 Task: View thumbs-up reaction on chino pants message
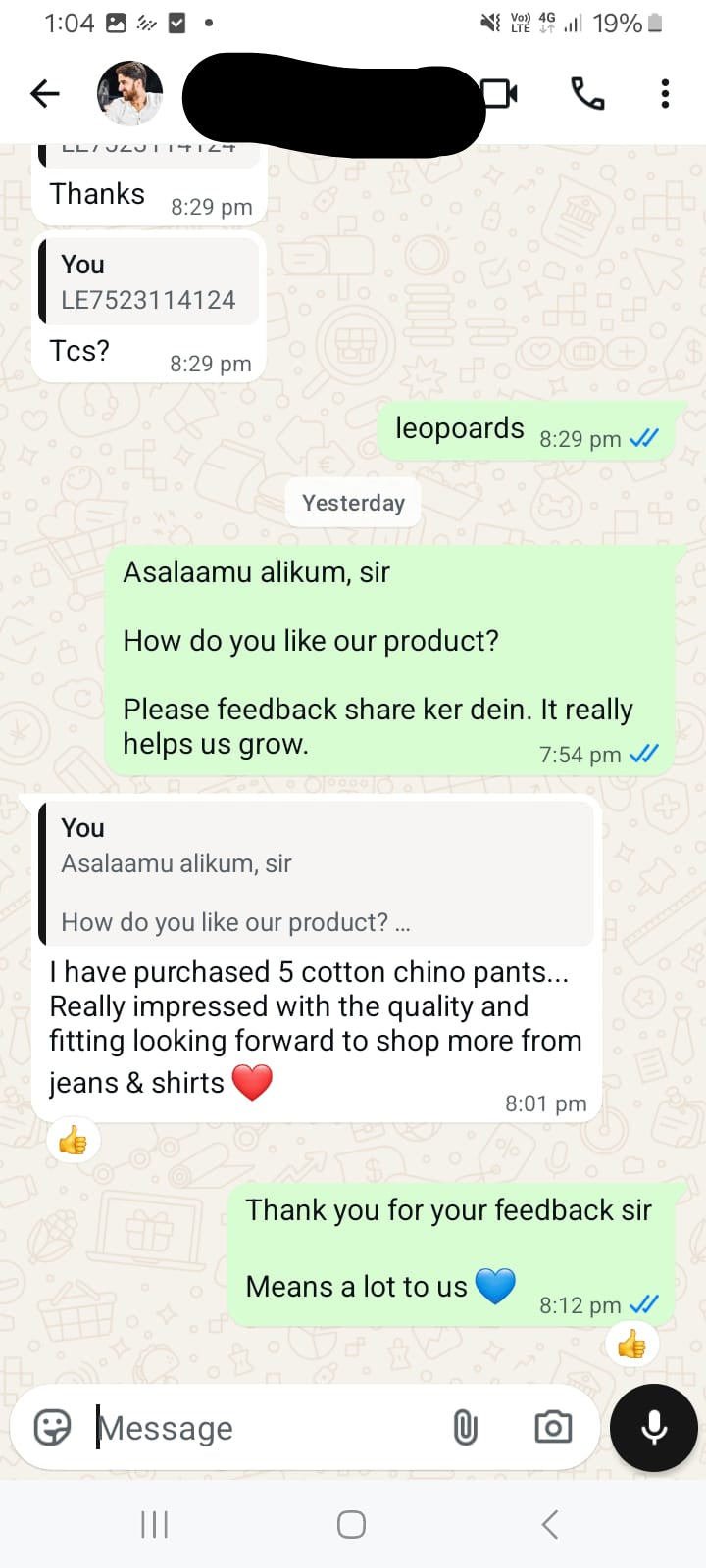(x=73, y=1141)
